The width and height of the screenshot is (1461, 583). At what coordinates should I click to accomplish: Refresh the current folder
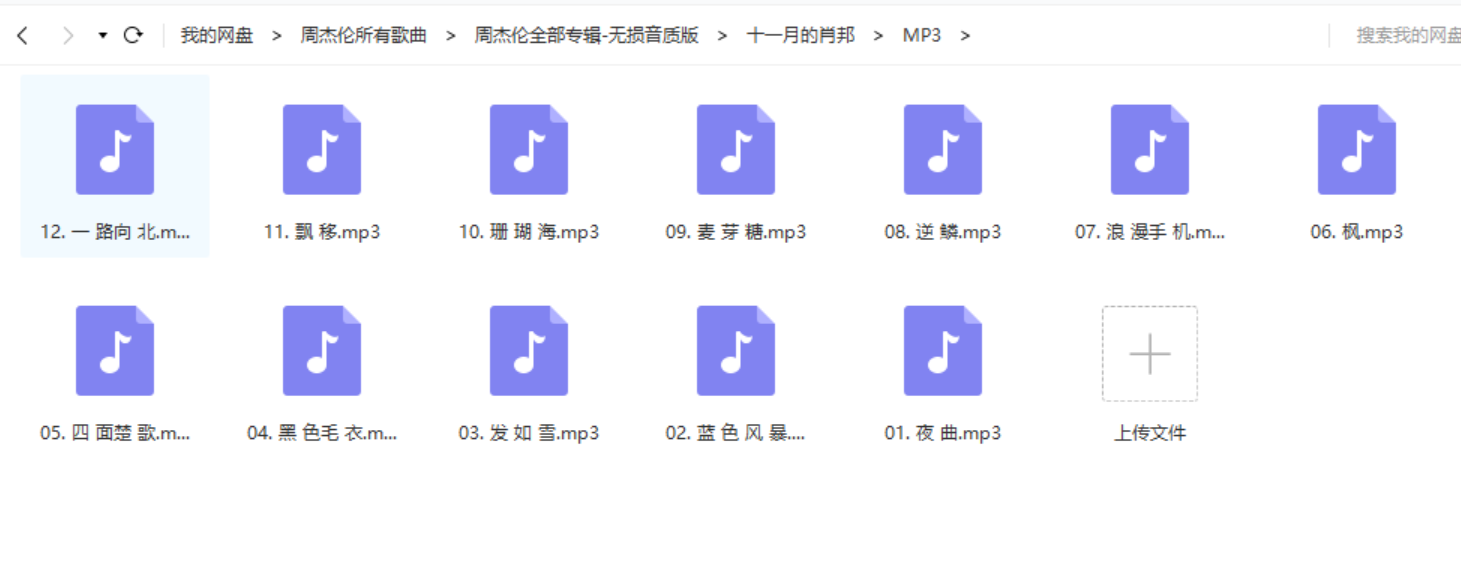(x=133, y=36)
